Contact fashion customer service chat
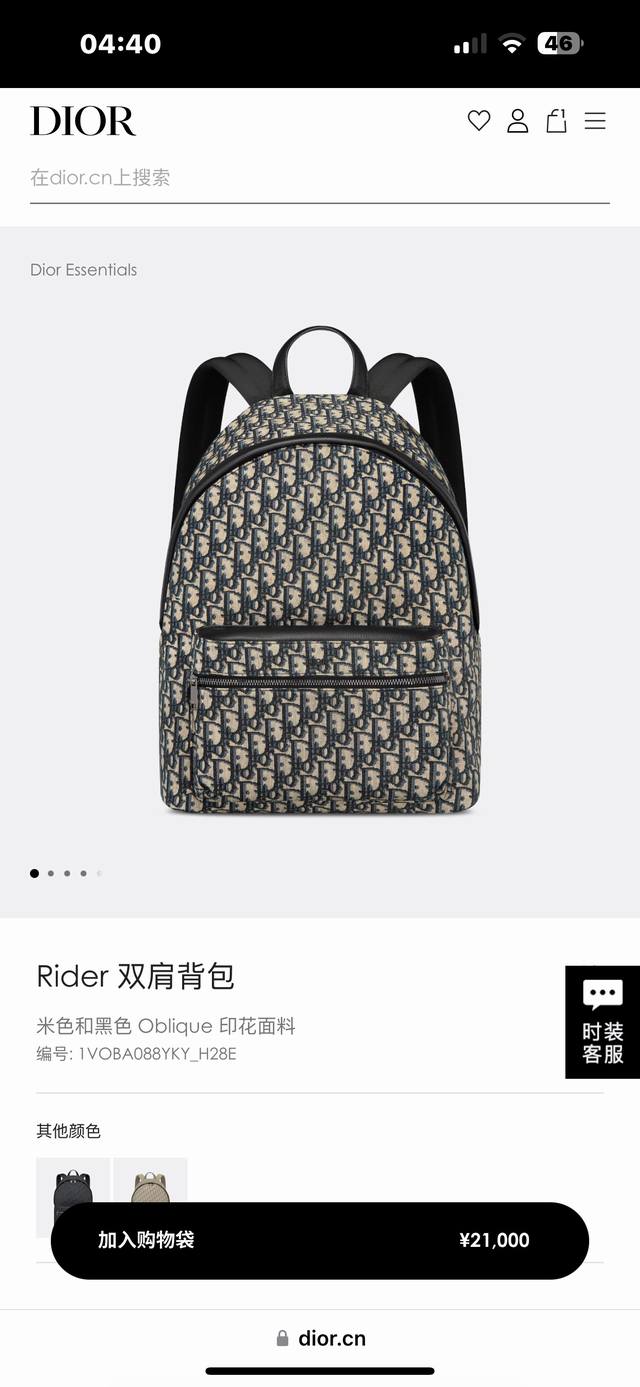This screenshot has width=640, height=1387. [x=602, y=1021]
